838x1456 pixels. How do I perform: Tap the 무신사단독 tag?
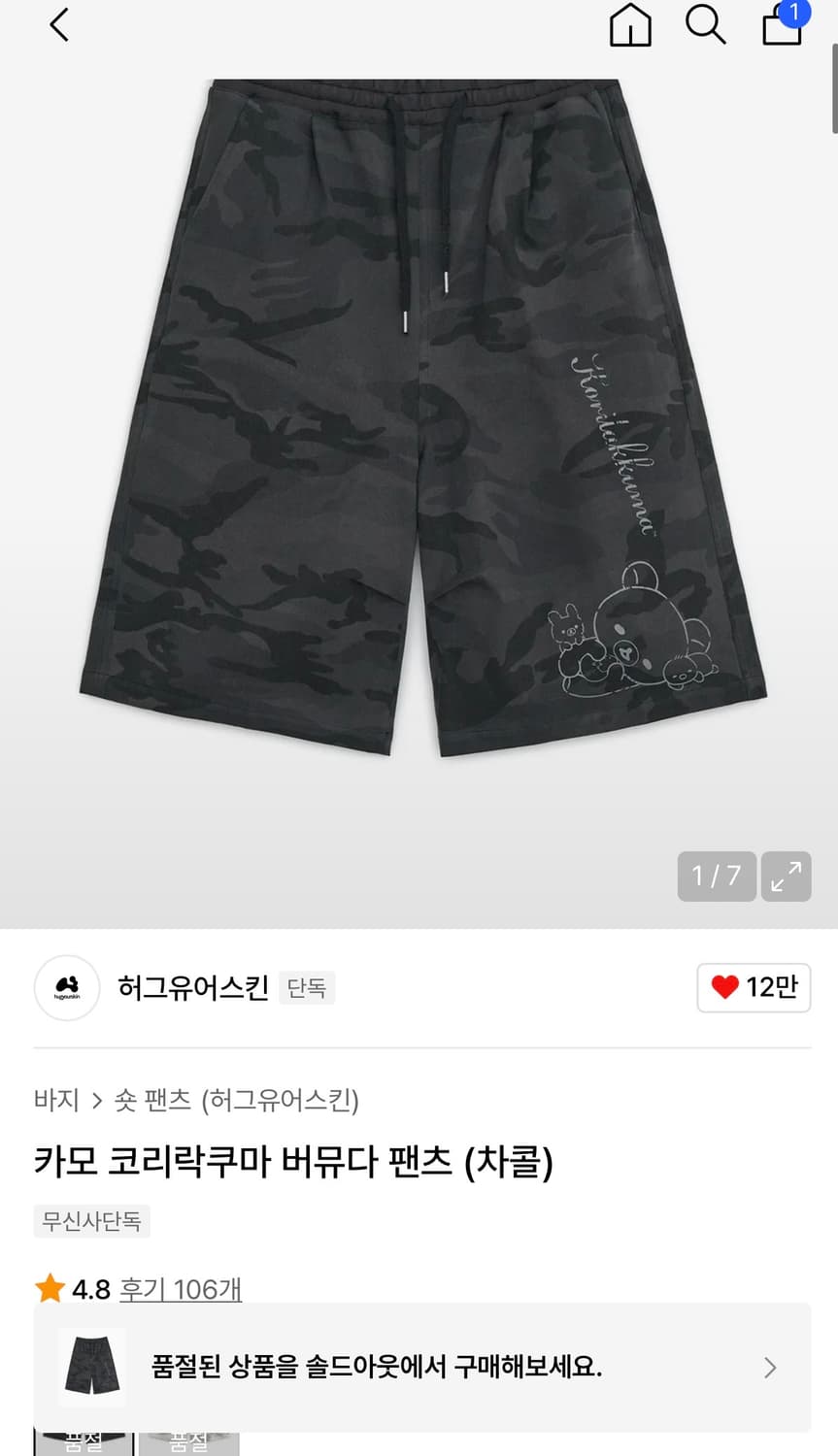coord(92,1221)
